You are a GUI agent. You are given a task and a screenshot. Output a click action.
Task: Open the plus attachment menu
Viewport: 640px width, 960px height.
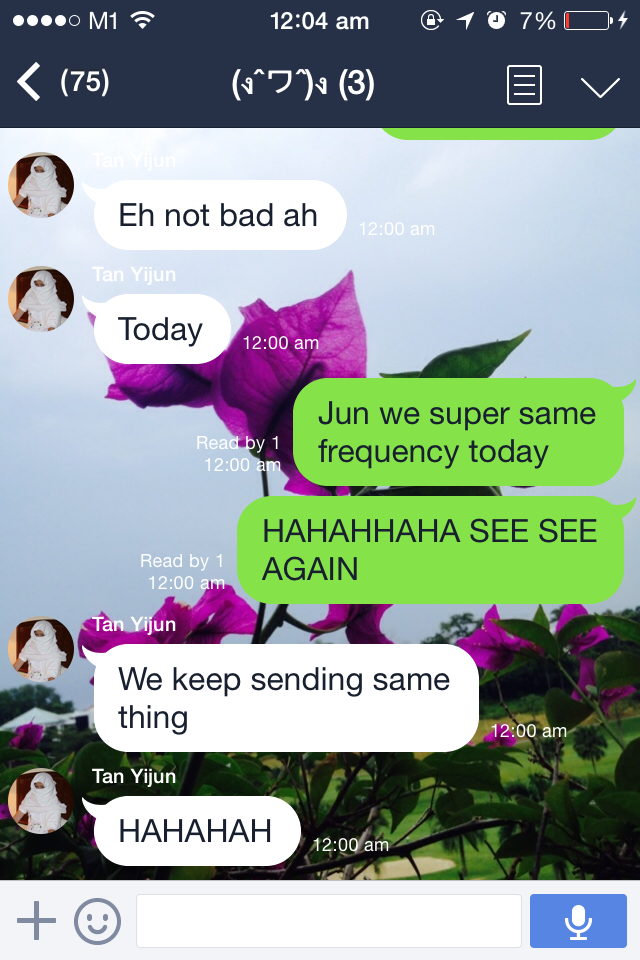click(x=37, y=920)
